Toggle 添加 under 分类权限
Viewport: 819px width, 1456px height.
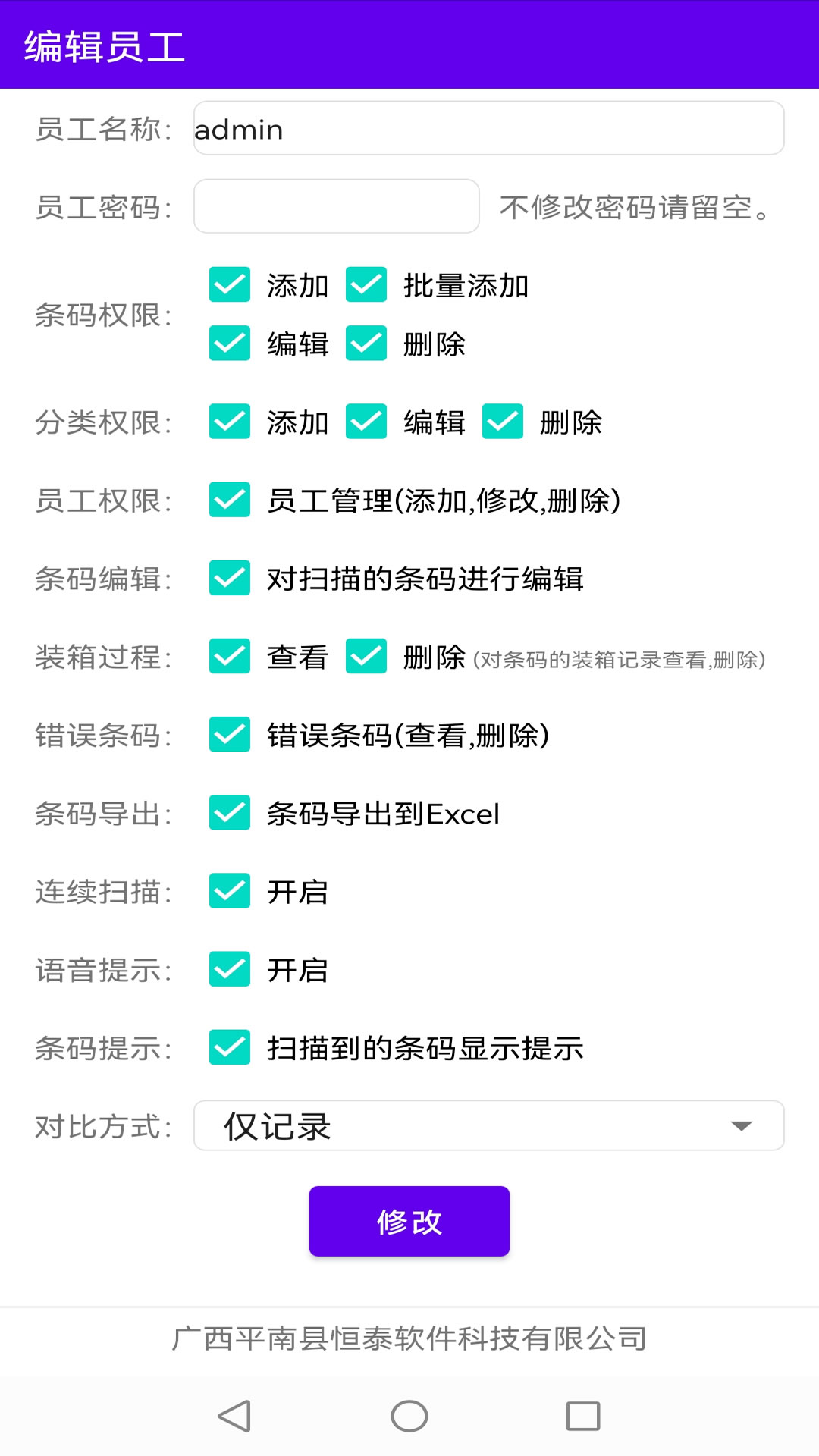coord(229,422)
